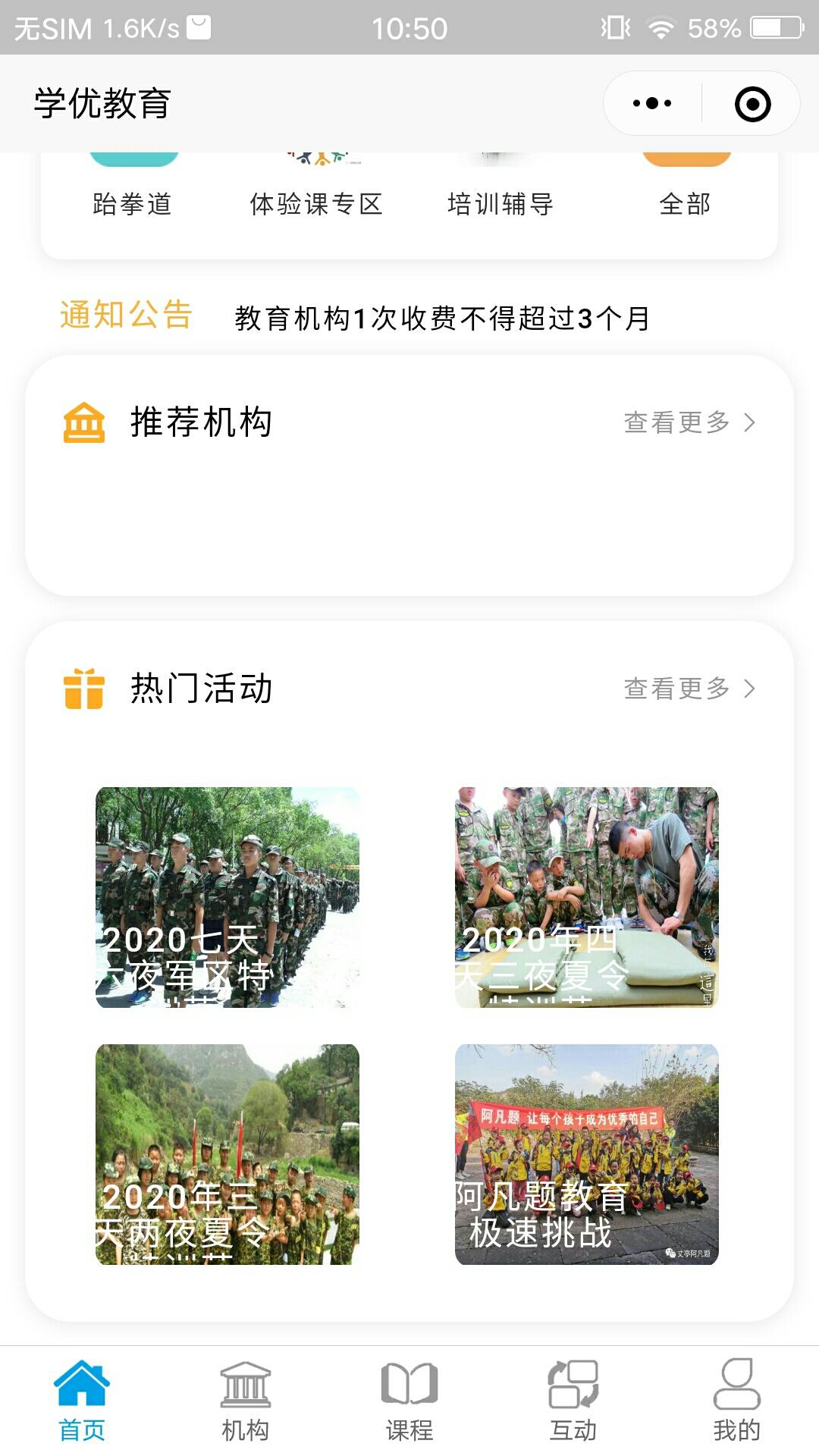Screen dimensions: 819x1456
Task: View more under 热门活动
Action: click(x=689, y=689)
